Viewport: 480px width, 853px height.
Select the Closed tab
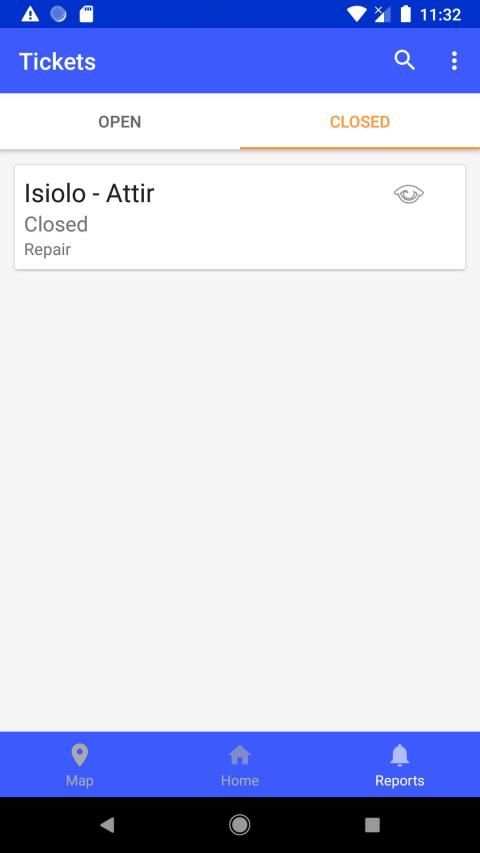tap(360, 121)
